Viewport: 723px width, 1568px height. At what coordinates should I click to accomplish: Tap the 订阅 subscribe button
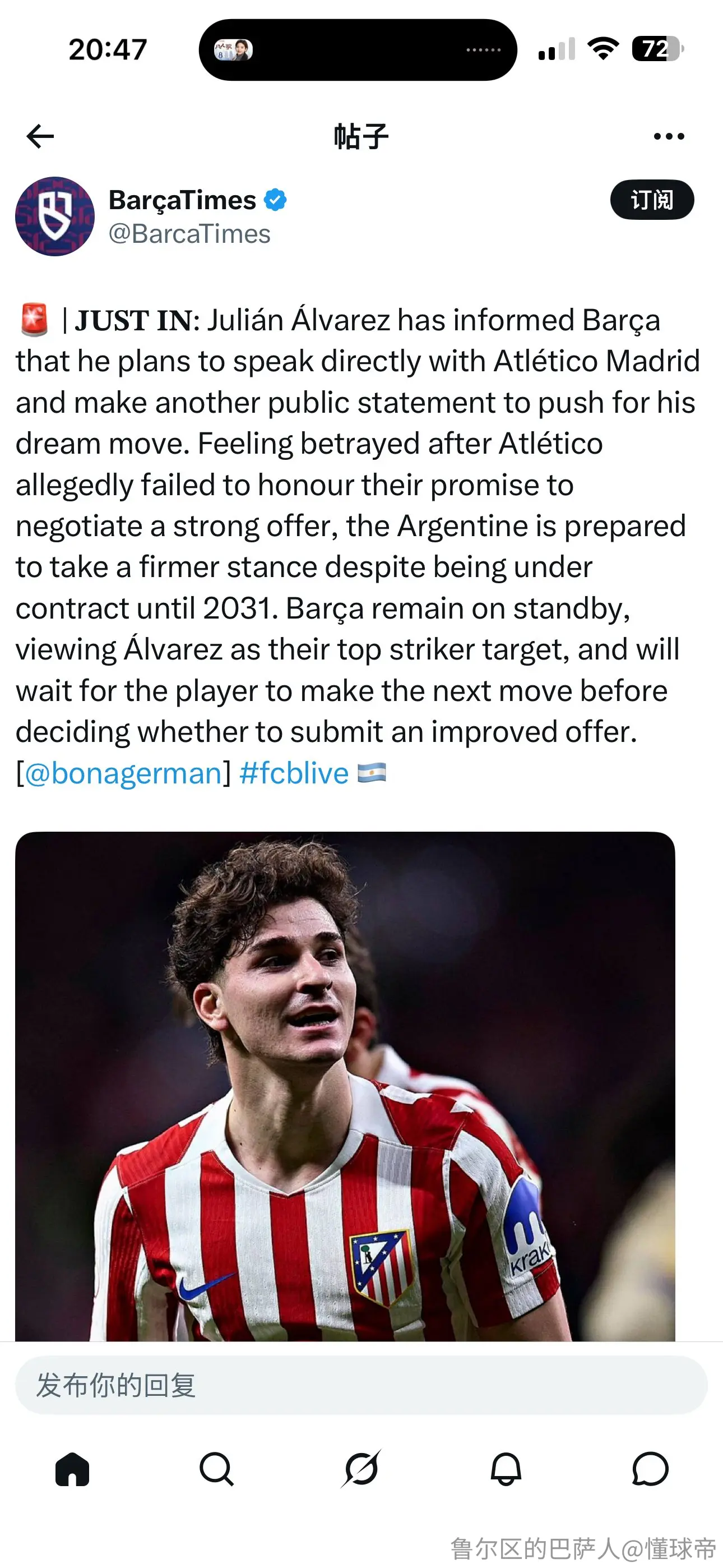[652, 200]
